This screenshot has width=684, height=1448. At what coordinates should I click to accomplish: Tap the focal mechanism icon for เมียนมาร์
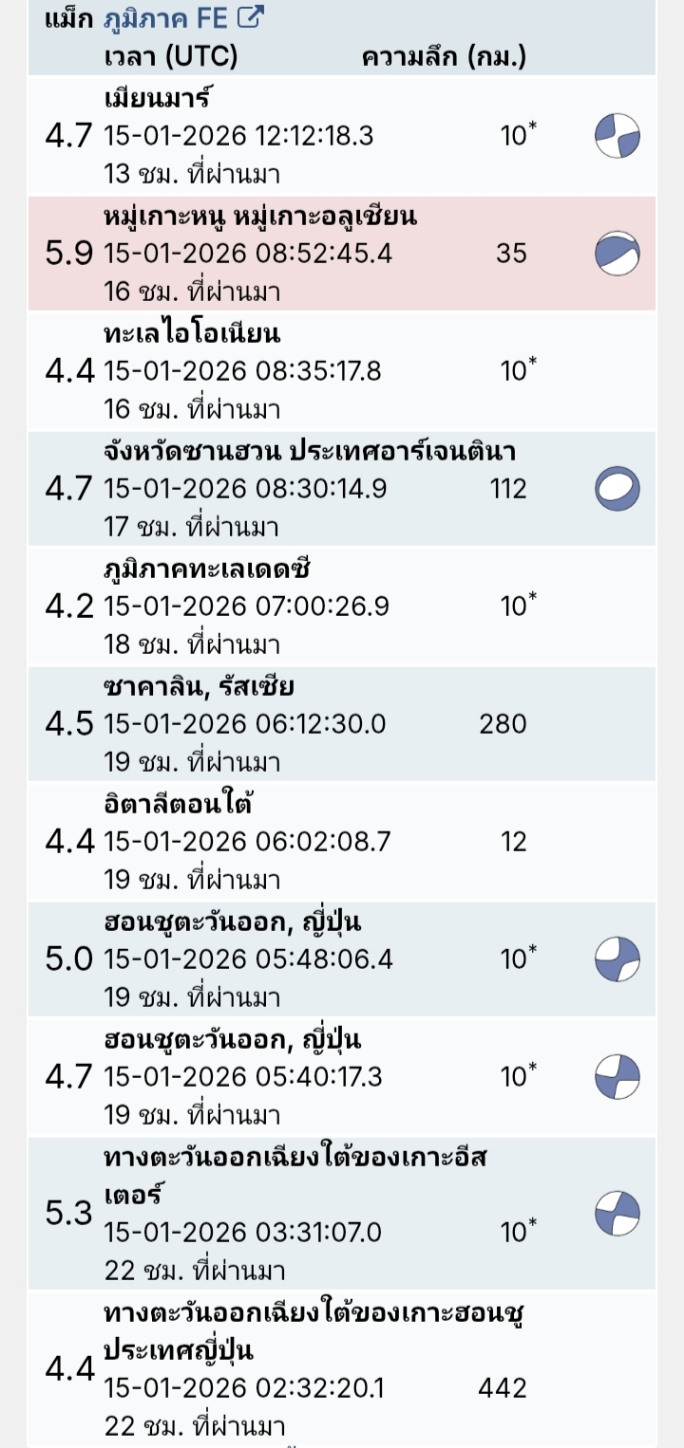coord(617,135)
